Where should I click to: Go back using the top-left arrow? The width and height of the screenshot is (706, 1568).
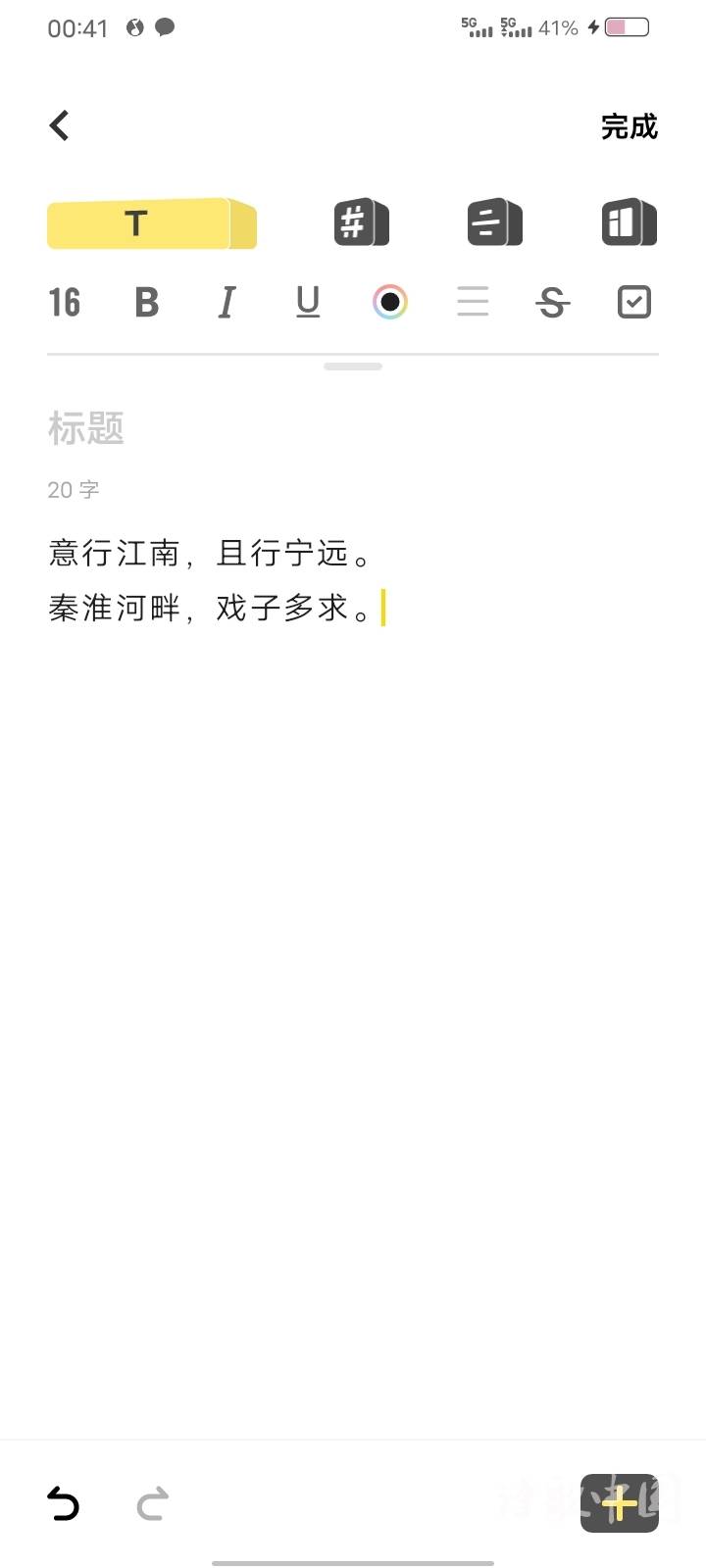point(60,125)
